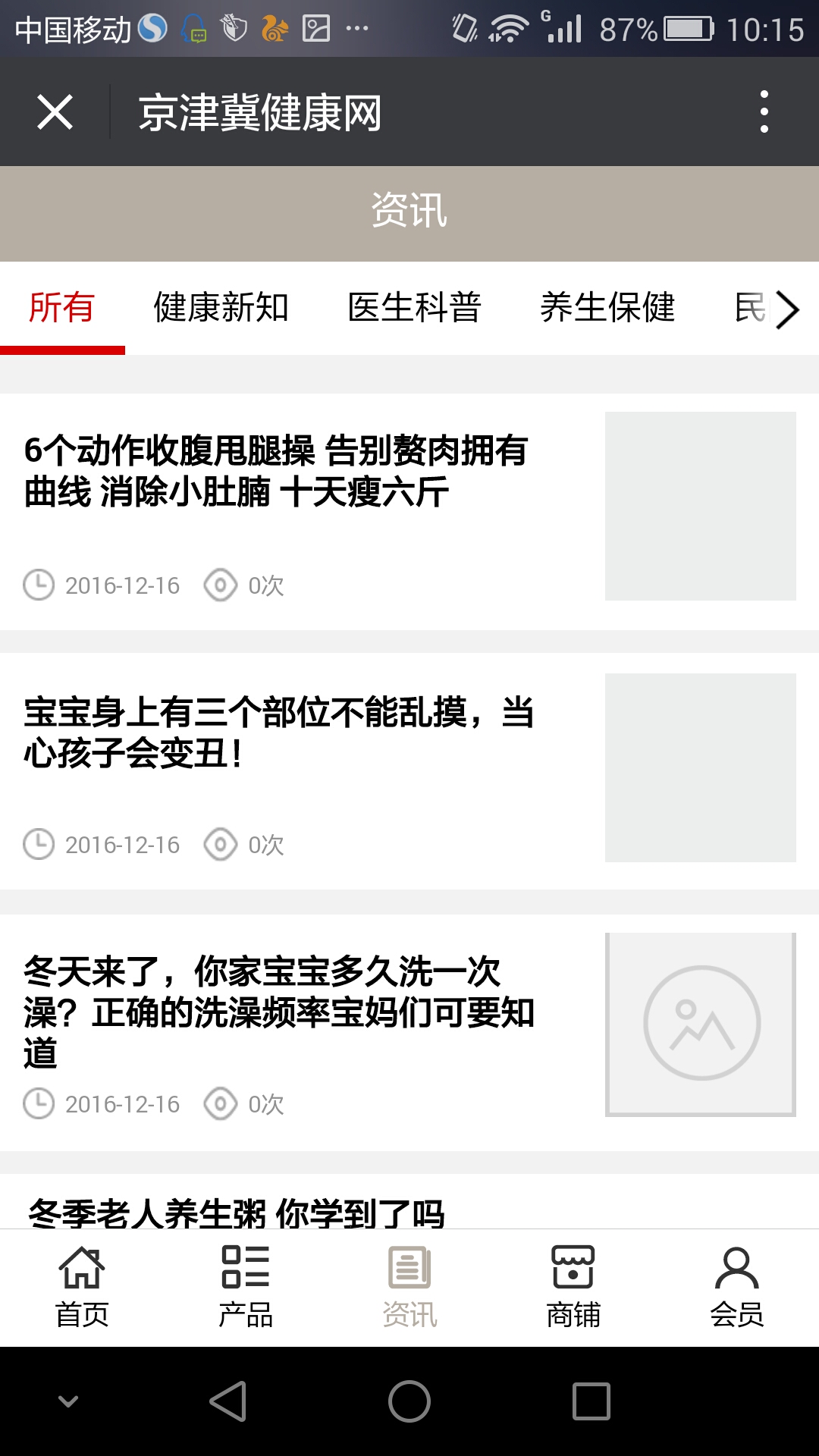
Task: Open the three-dot overflow menu
Action: coord(764,111)
